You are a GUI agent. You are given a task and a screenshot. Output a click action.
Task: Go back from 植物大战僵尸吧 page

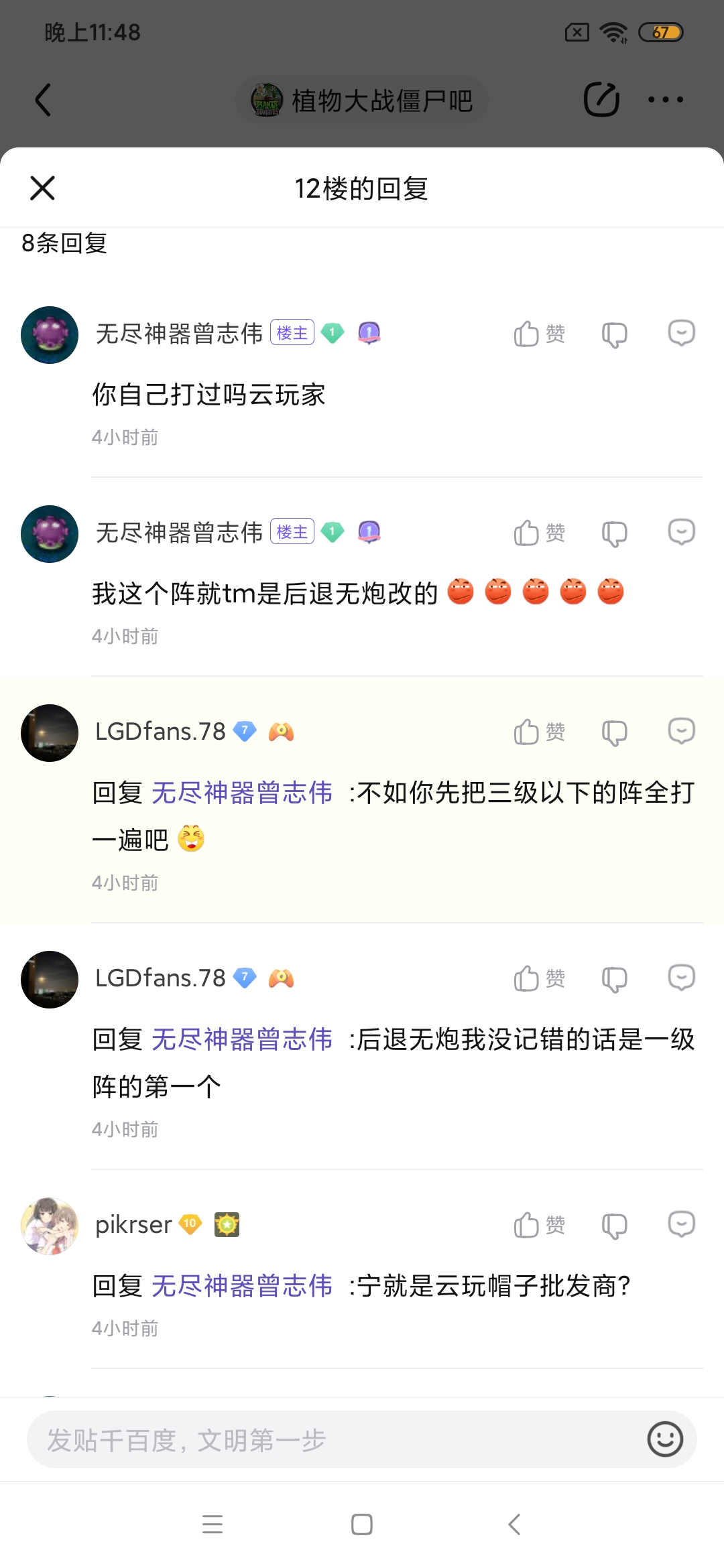click(x=43, y=100)
